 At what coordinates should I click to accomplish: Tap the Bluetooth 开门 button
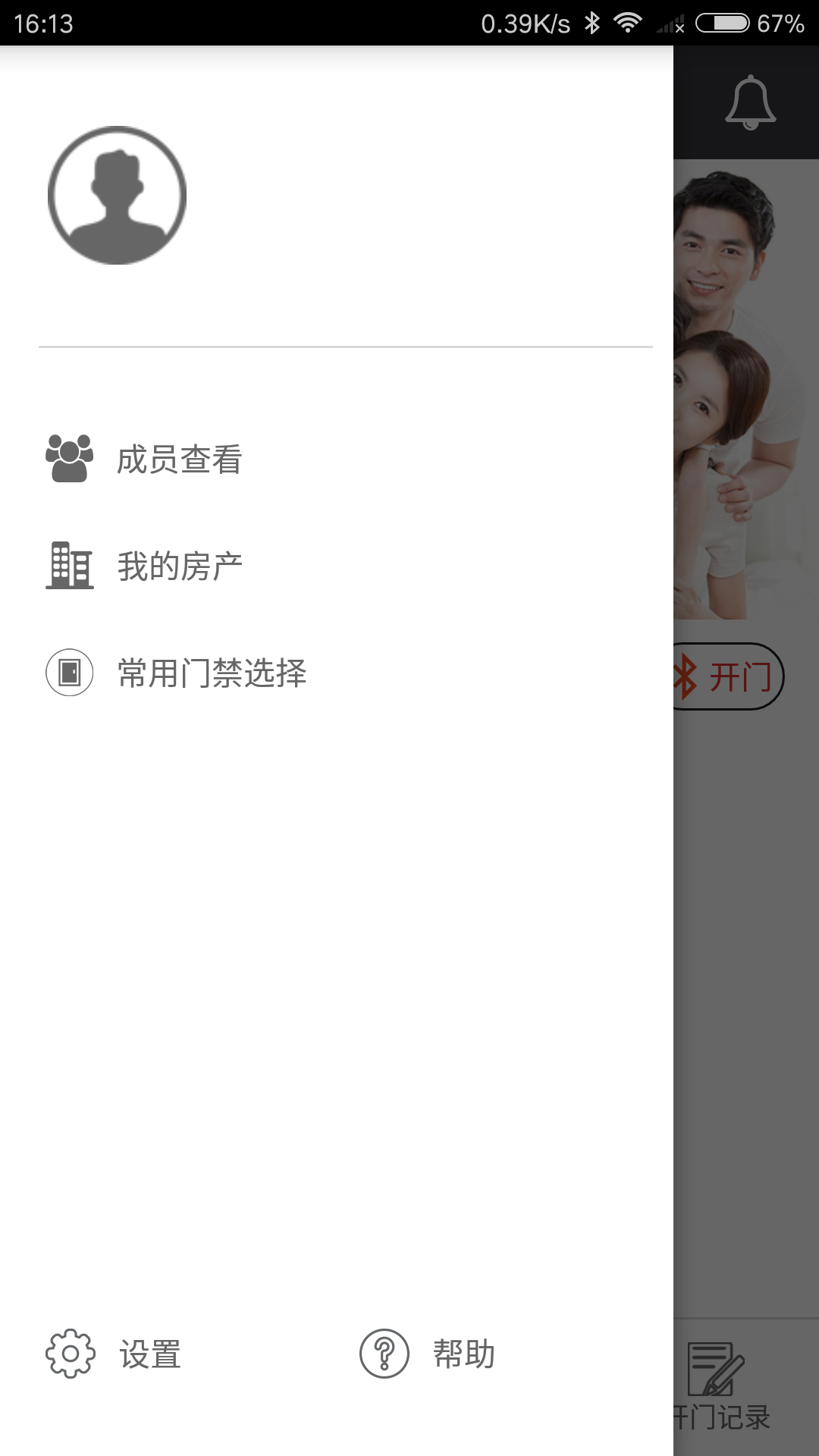(728, 676)
